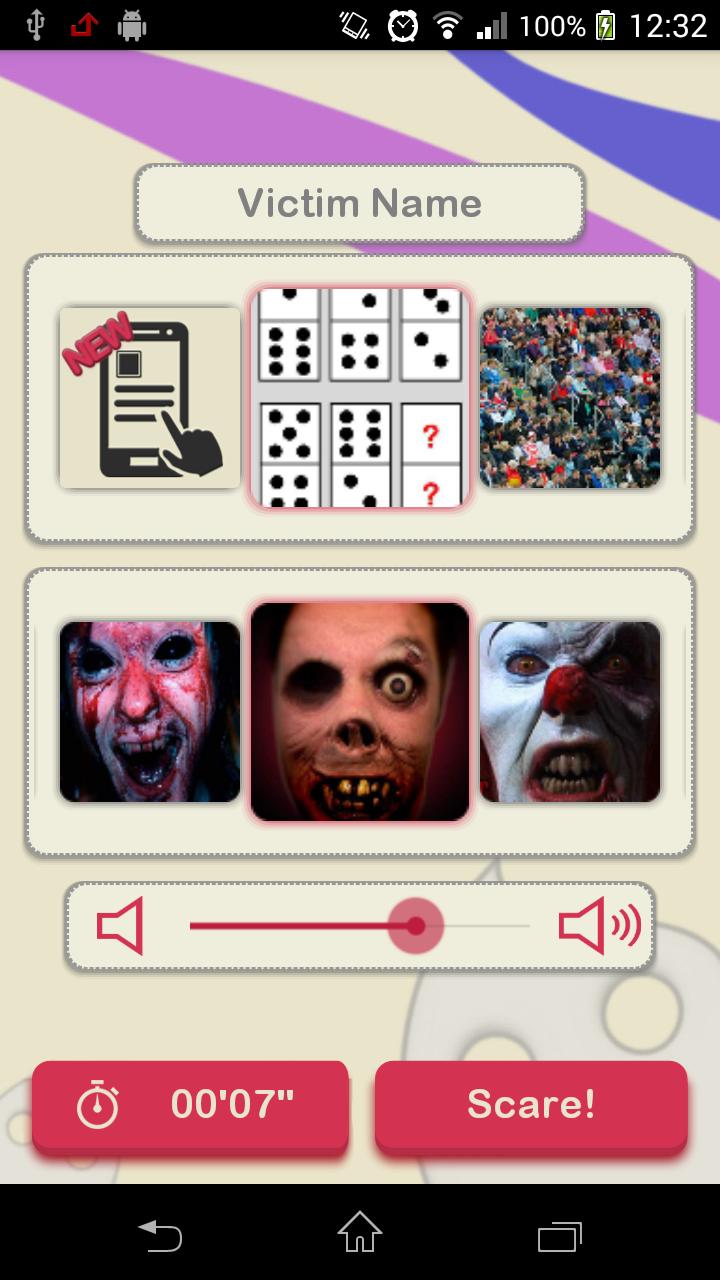
Task: Tap the low-volume speaker icon
Action: pos(118,926)
